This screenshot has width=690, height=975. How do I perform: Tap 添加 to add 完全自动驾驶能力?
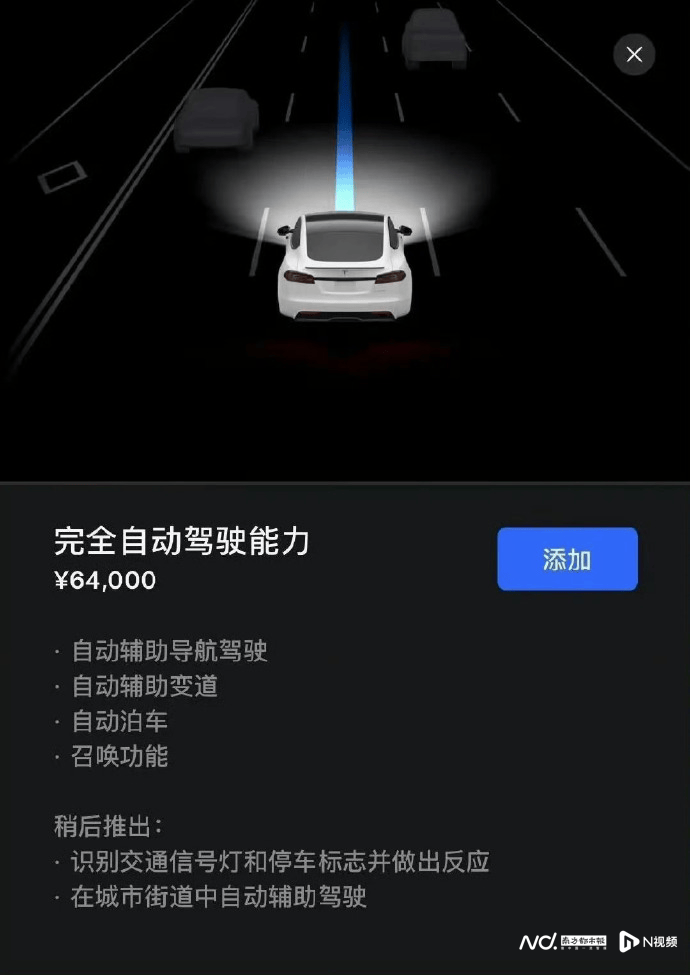[567, 559]
